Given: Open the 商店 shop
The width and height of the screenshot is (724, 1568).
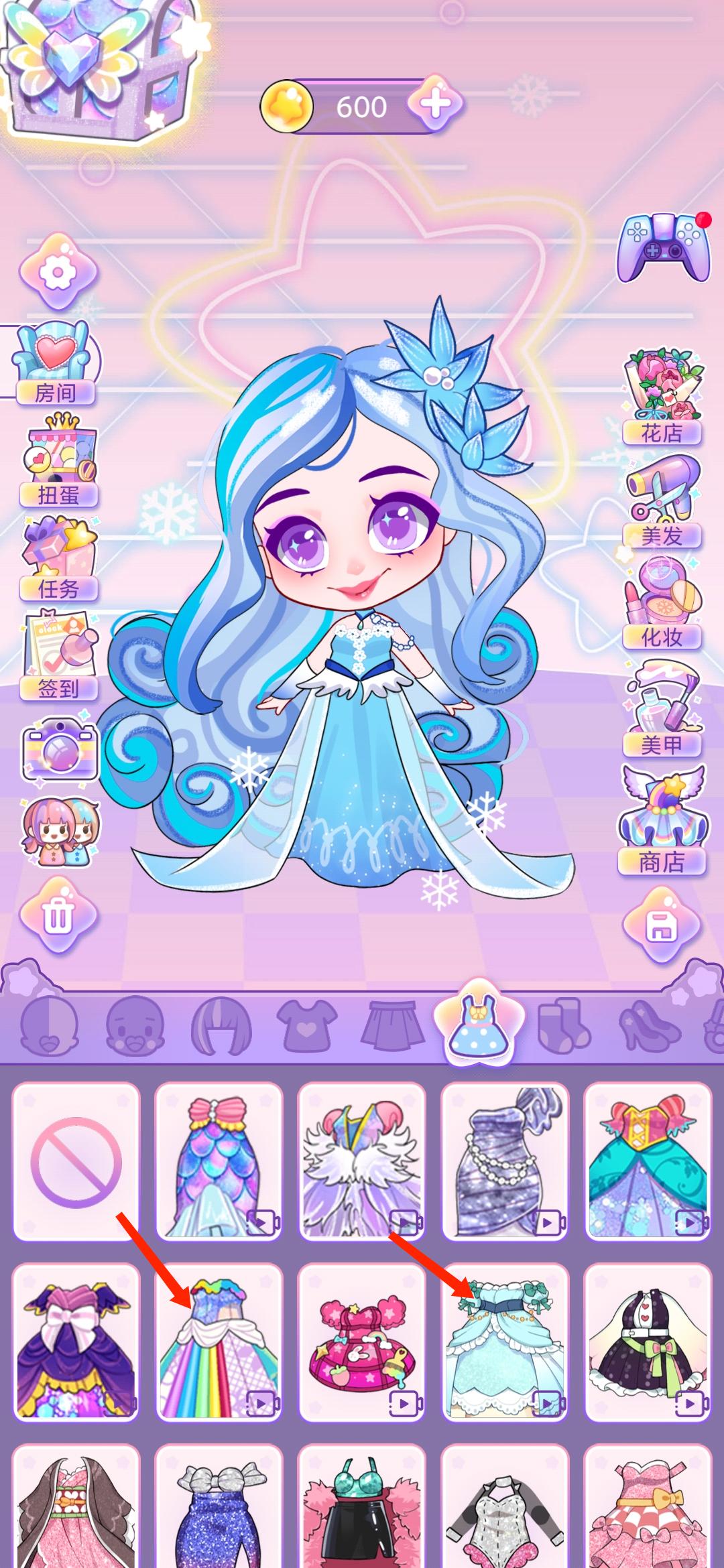Looking at the screenshot, I should tap(662, 821).
